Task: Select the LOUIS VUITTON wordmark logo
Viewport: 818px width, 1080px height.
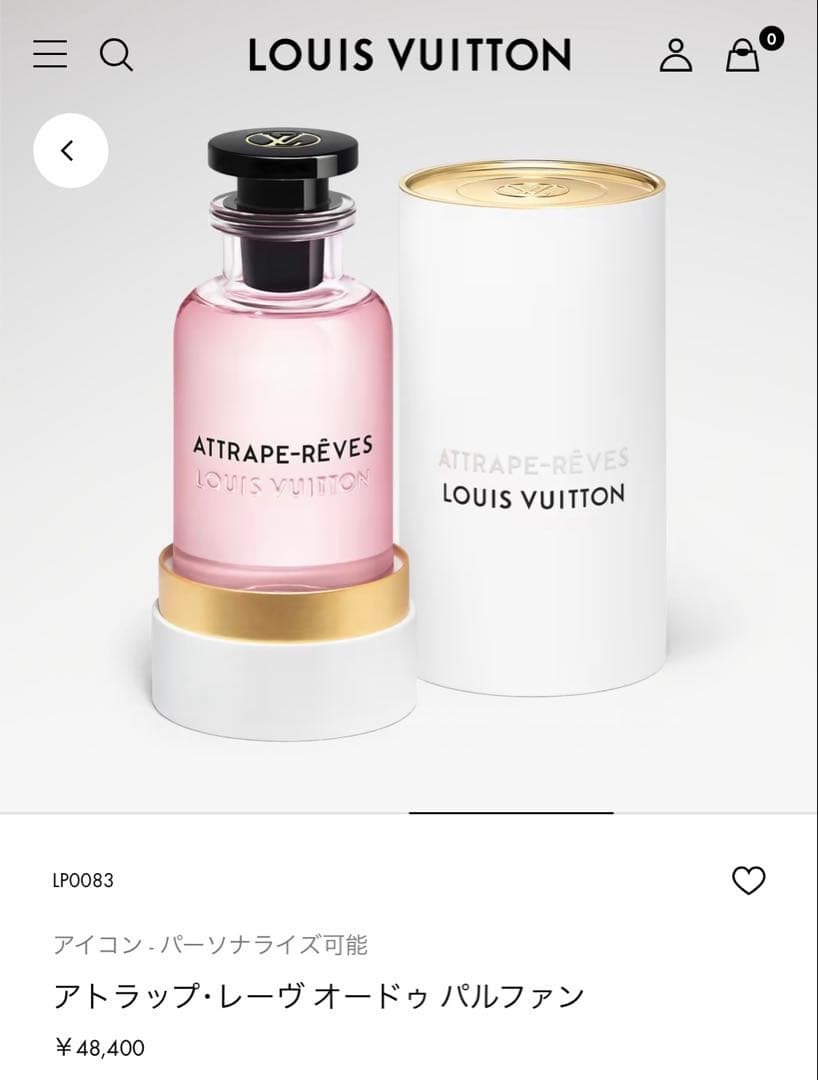Action: [408, 57]
